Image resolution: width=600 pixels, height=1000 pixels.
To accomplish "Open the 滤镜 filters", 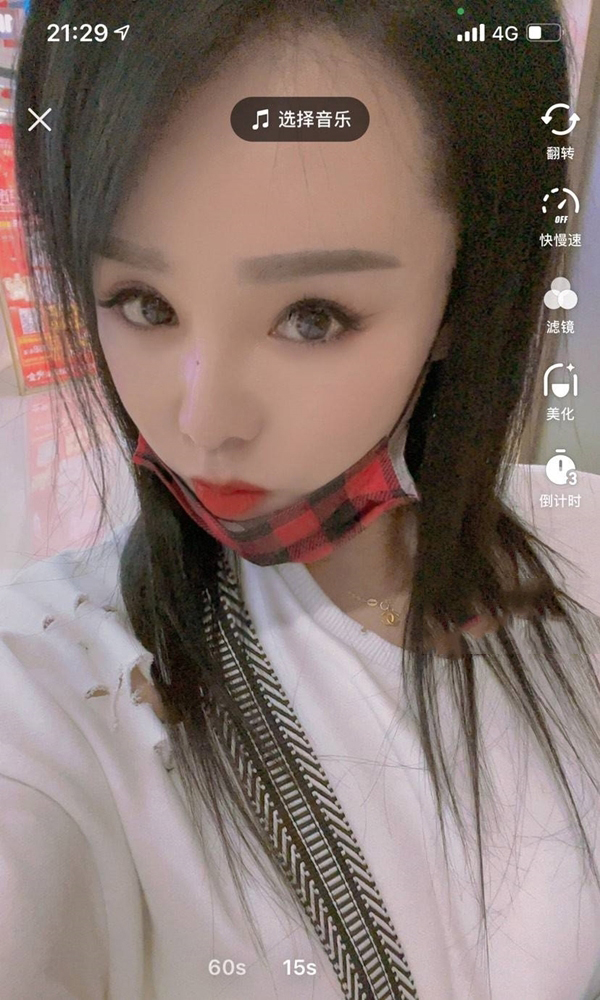I will [x=560, y=304].
